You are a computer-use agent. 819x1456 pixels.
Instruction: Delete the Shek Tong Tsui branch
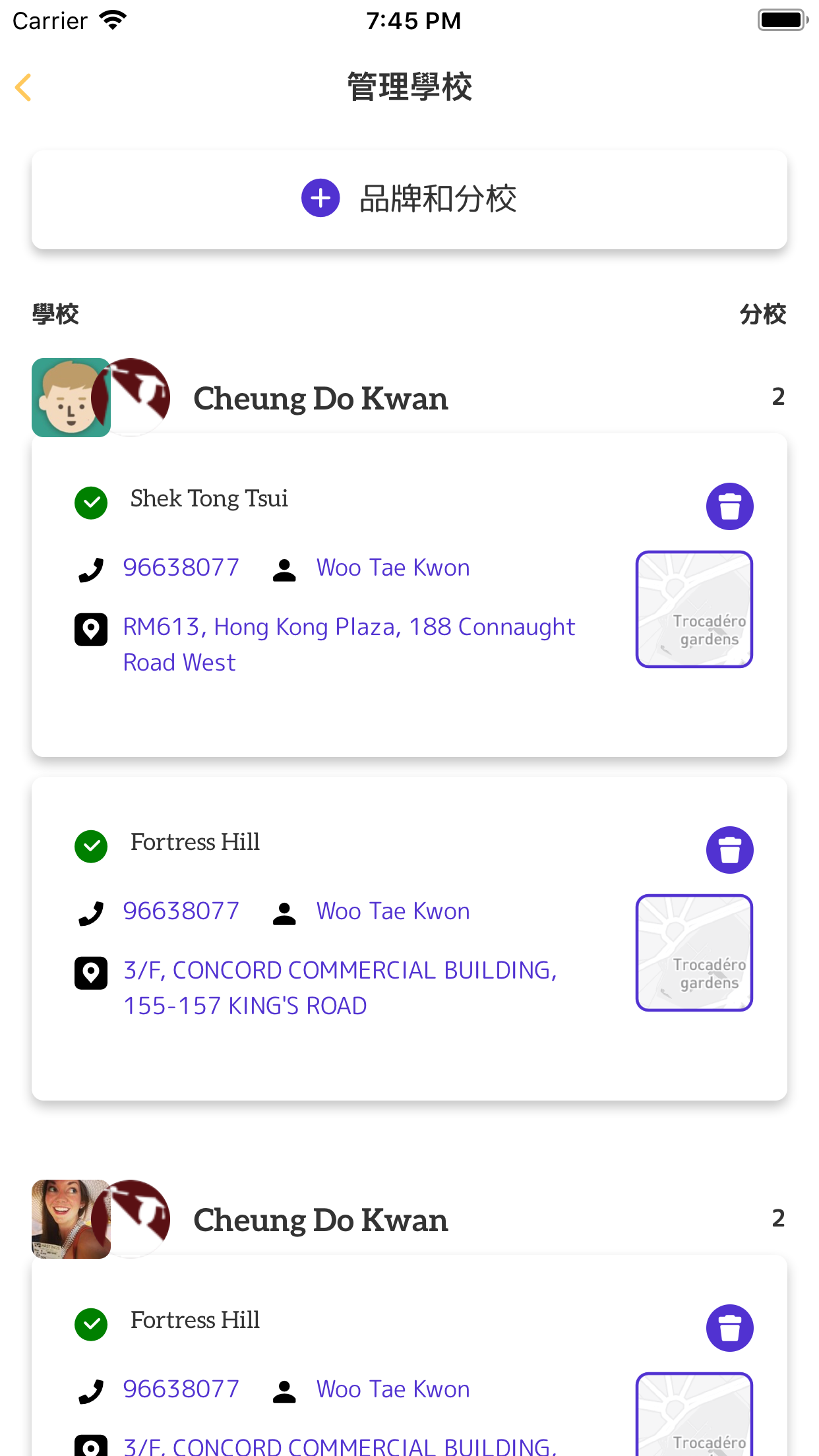[730, 506]
